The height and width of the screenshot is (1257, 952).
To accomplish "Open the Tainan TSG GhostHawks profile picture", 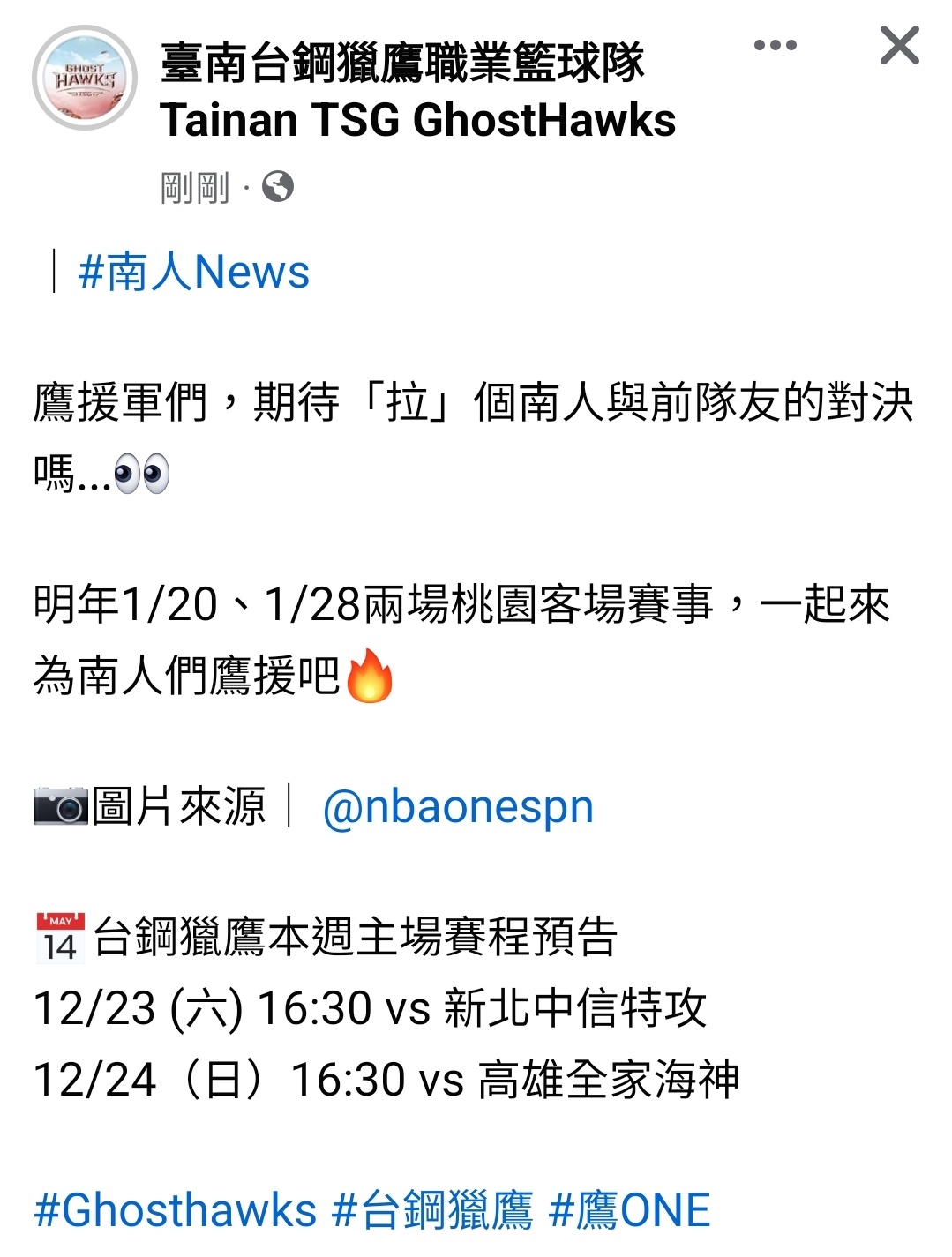I will pos(85,78).
